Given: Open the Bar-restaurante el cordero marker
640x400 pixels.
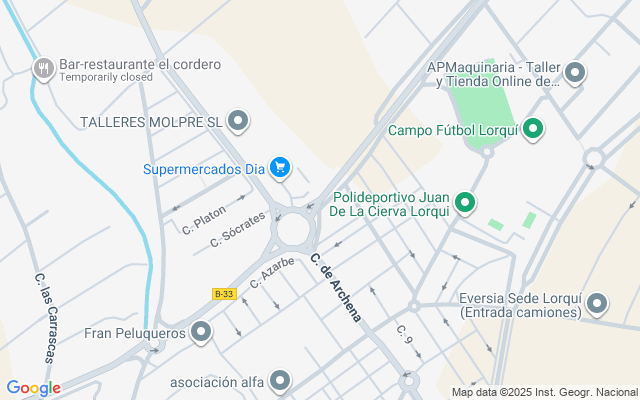Looking at the screenshot, I should coord(44,69).
